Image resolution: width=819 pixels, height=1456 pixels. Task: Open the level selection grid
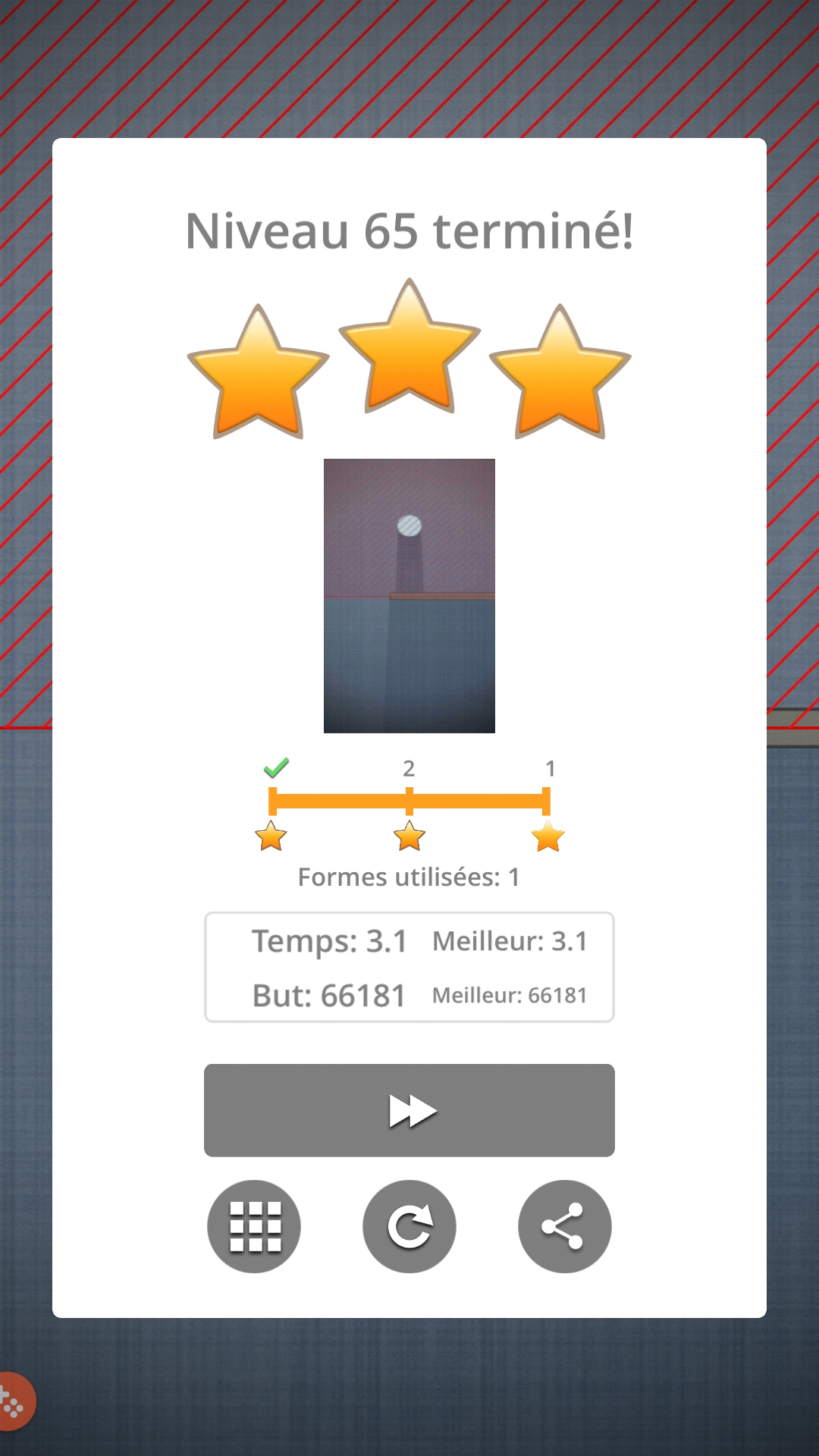[254, 1226]
